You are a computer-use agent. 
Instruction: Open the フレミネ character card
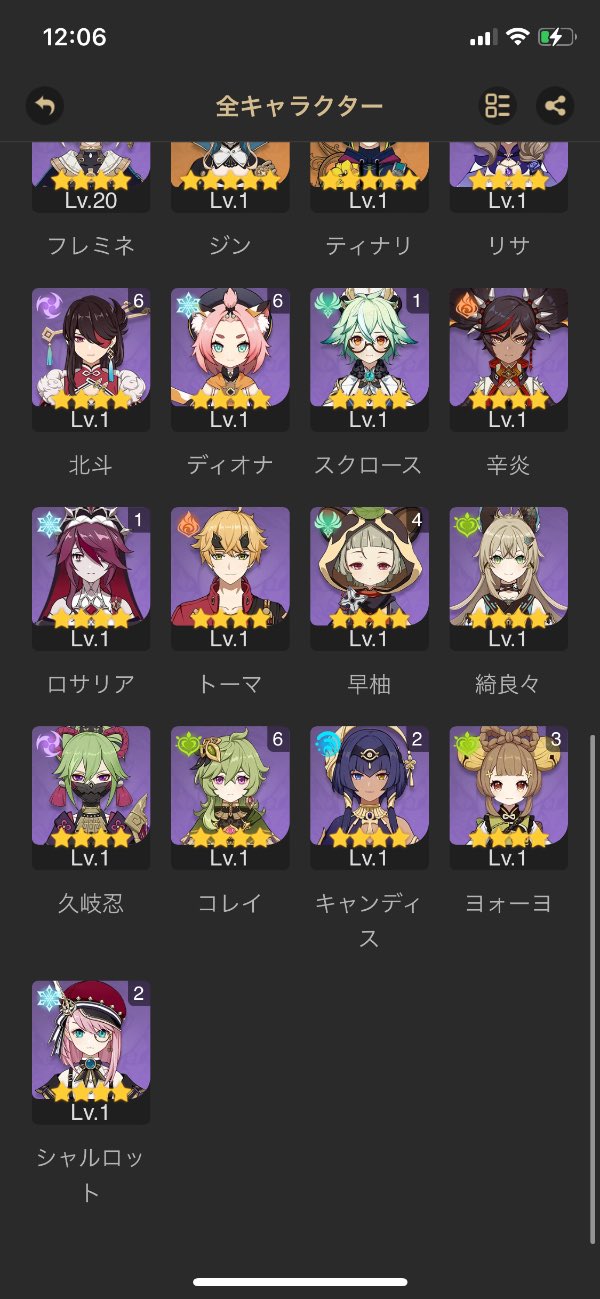(x=91, y=180)
